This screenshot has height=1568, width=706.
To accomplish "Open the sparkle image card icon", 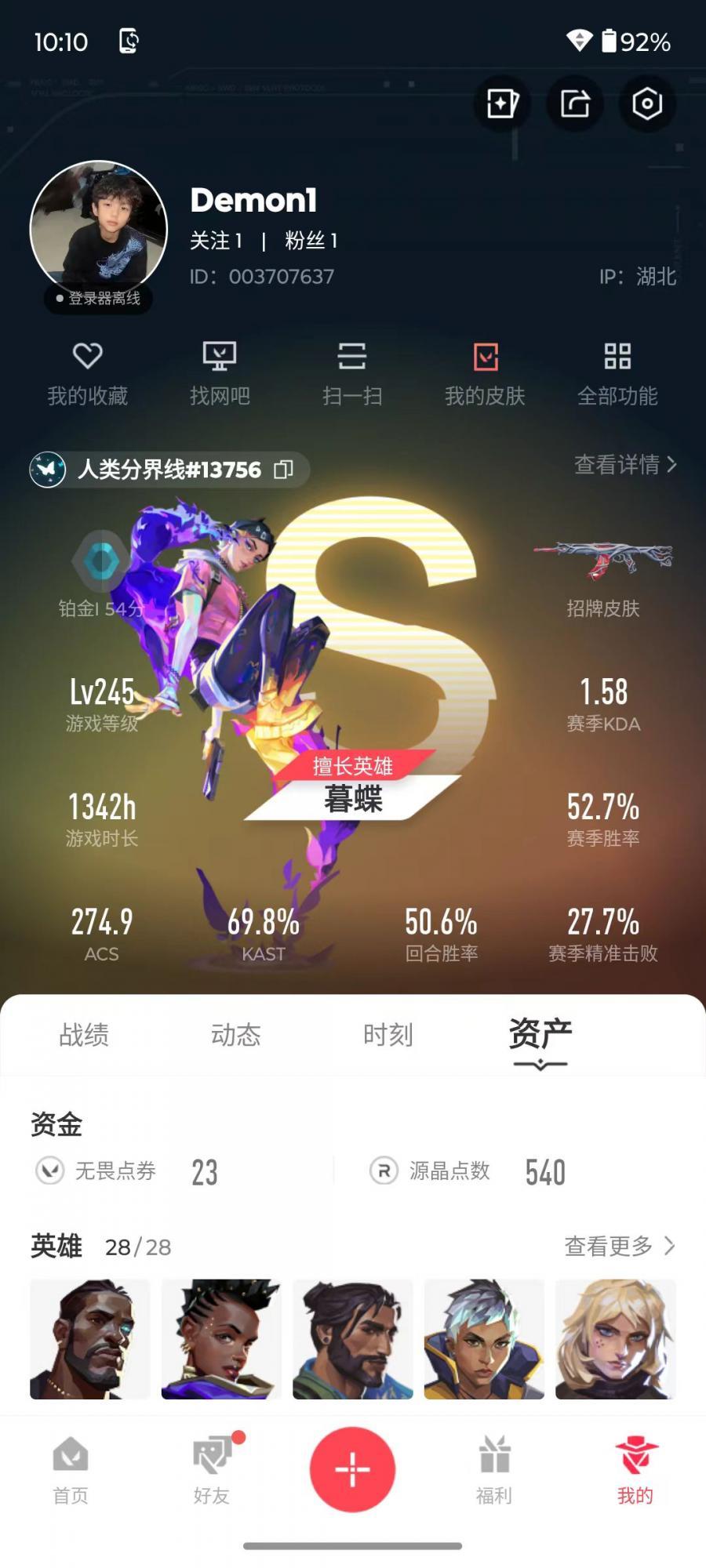I will tap(502, 103).
